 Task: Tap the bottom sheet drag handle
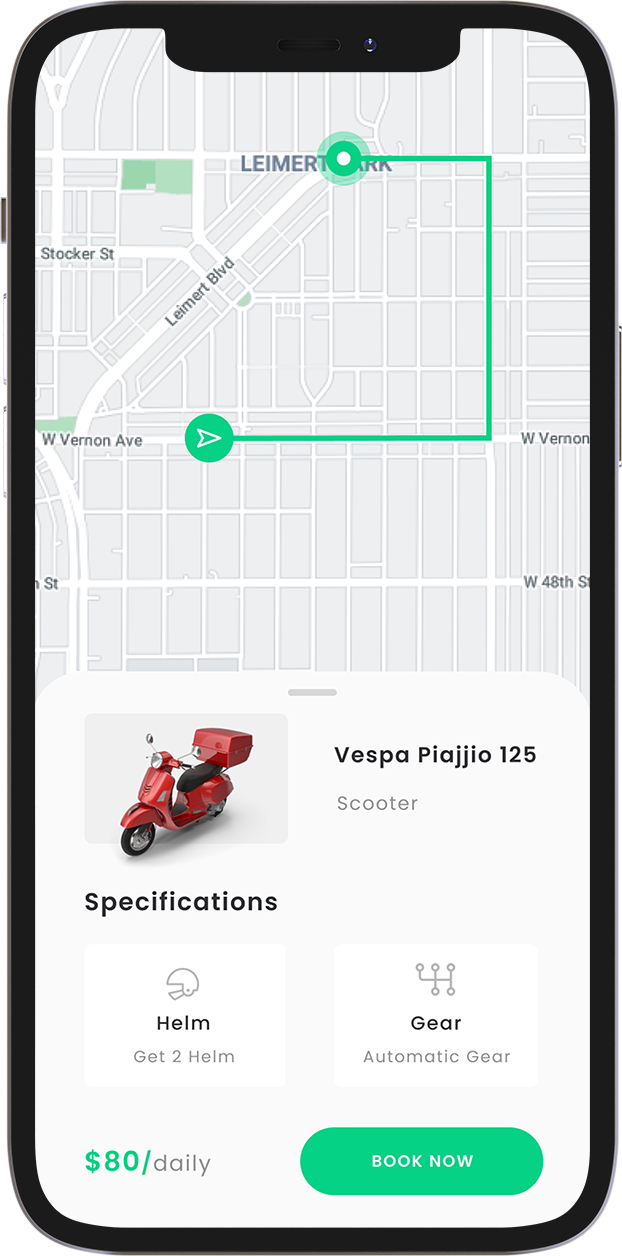point(312,692)
